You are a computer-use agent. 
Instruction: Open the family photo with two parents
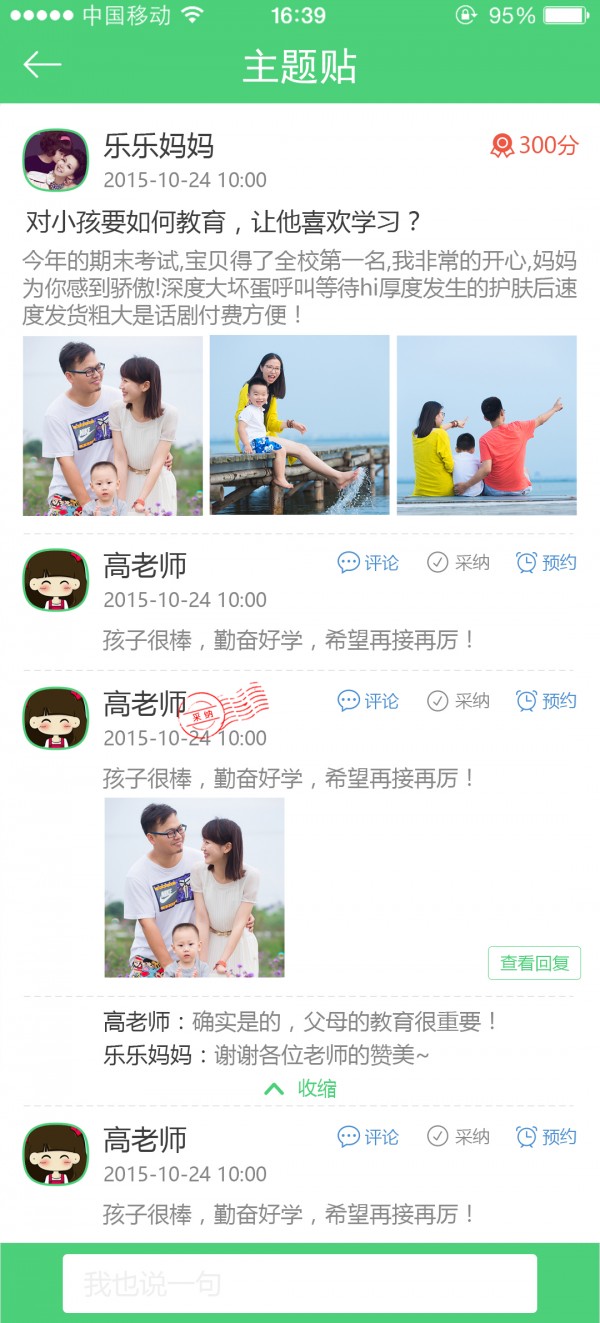pos(112,425)
